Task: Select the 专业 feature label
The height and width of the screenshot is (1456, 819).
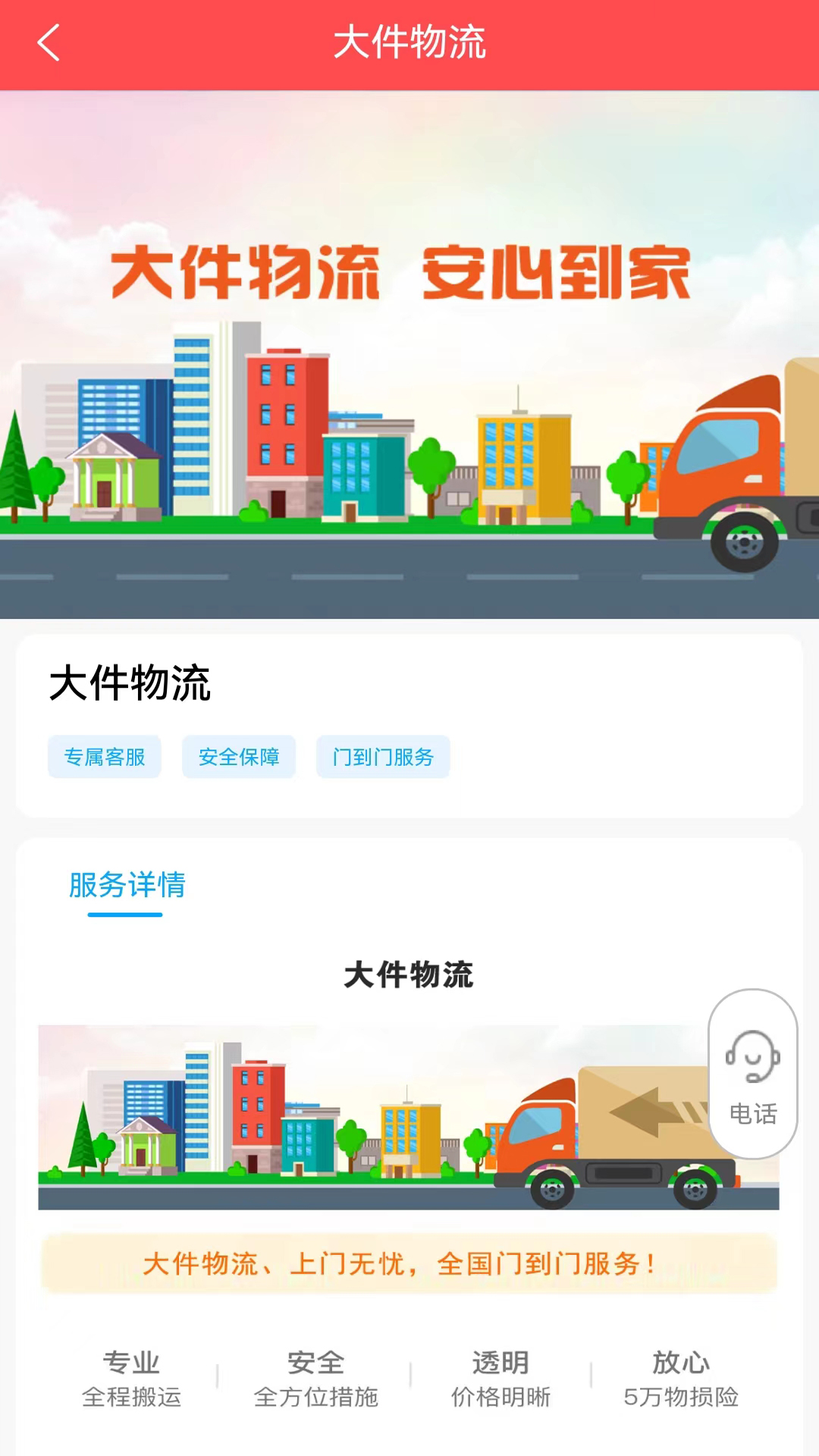Action: tap(133, 1363)
